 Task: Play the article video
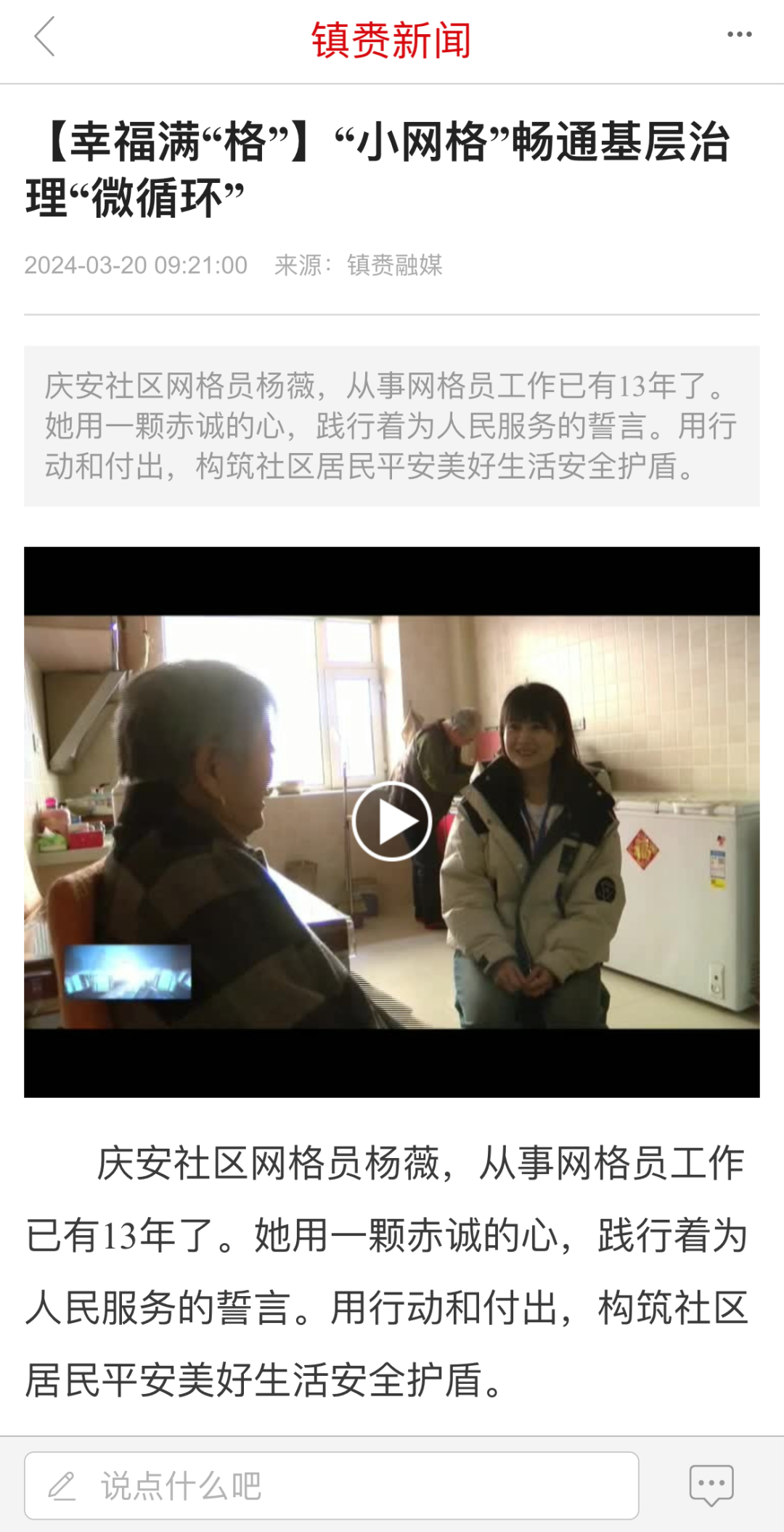point(392,821)
